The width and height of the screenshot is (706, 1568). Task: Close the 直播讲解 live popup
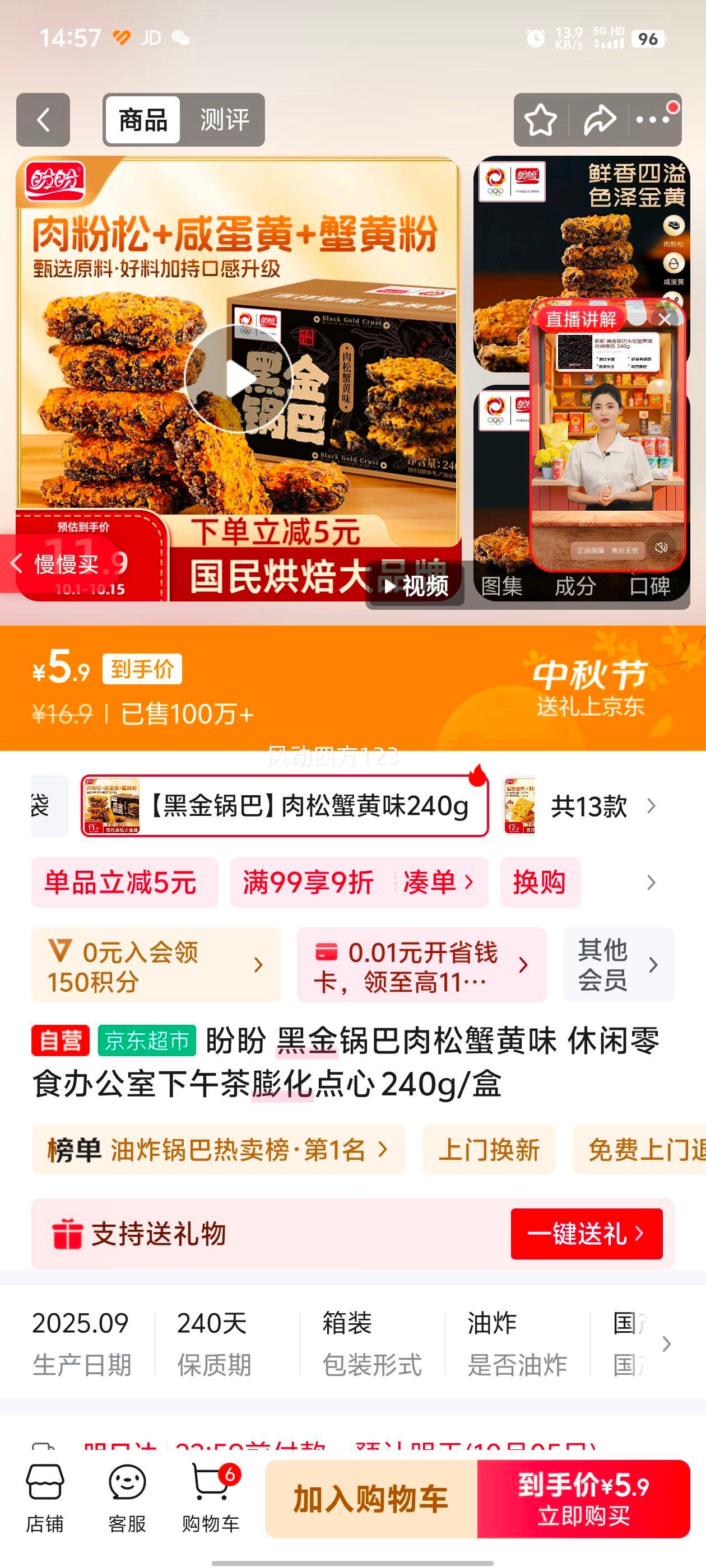coord(665,319)
